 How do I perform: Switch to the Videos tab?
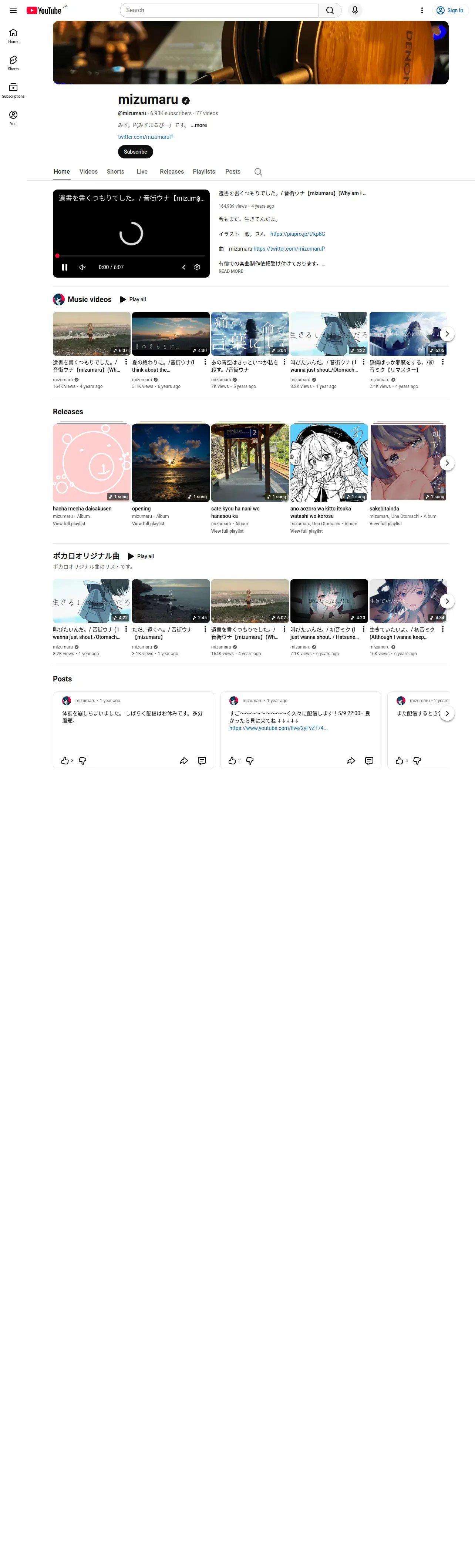tap(88, 172)
